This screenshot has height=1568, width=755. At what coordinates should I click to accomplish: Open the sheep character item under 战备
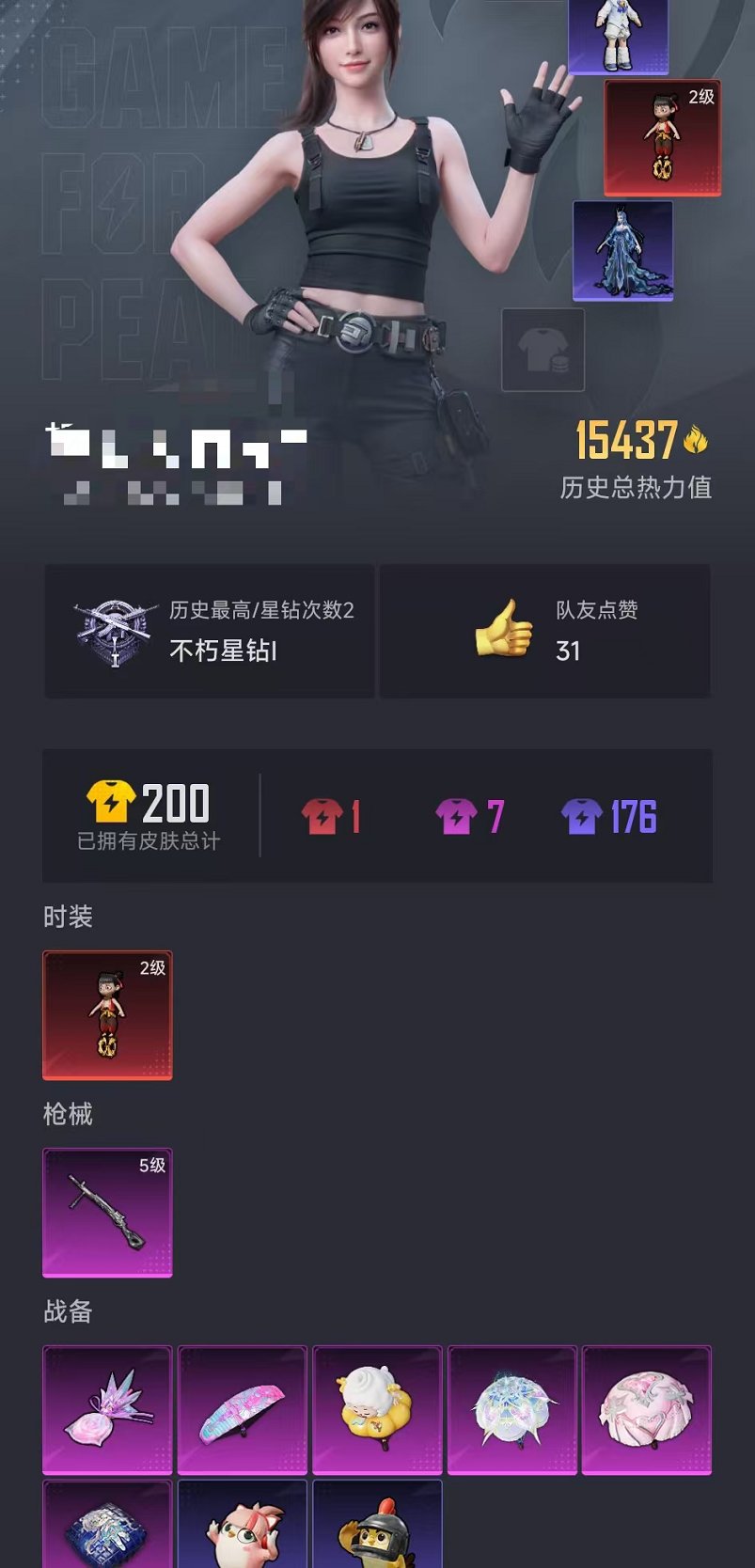point(377,1409)
